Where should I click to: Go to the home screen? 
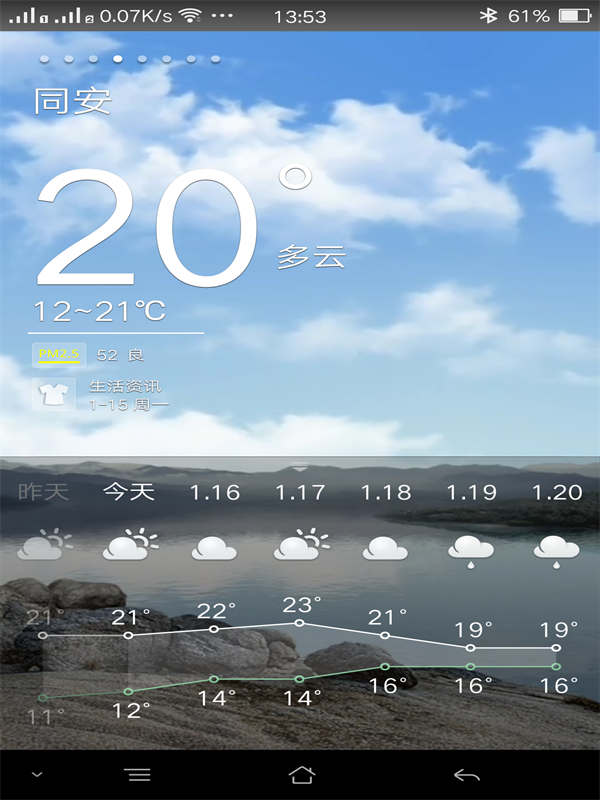[301, 775]
